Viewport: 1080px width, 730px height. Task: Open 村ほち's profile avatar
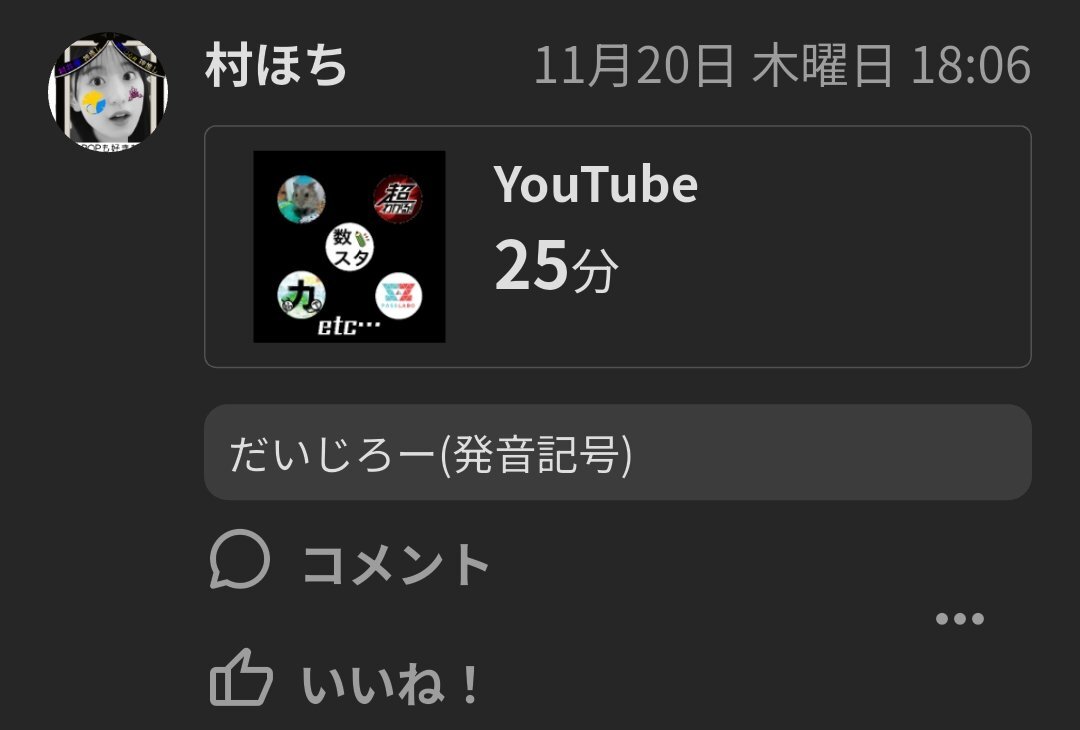pyautogui.click(x=108, y=92)
